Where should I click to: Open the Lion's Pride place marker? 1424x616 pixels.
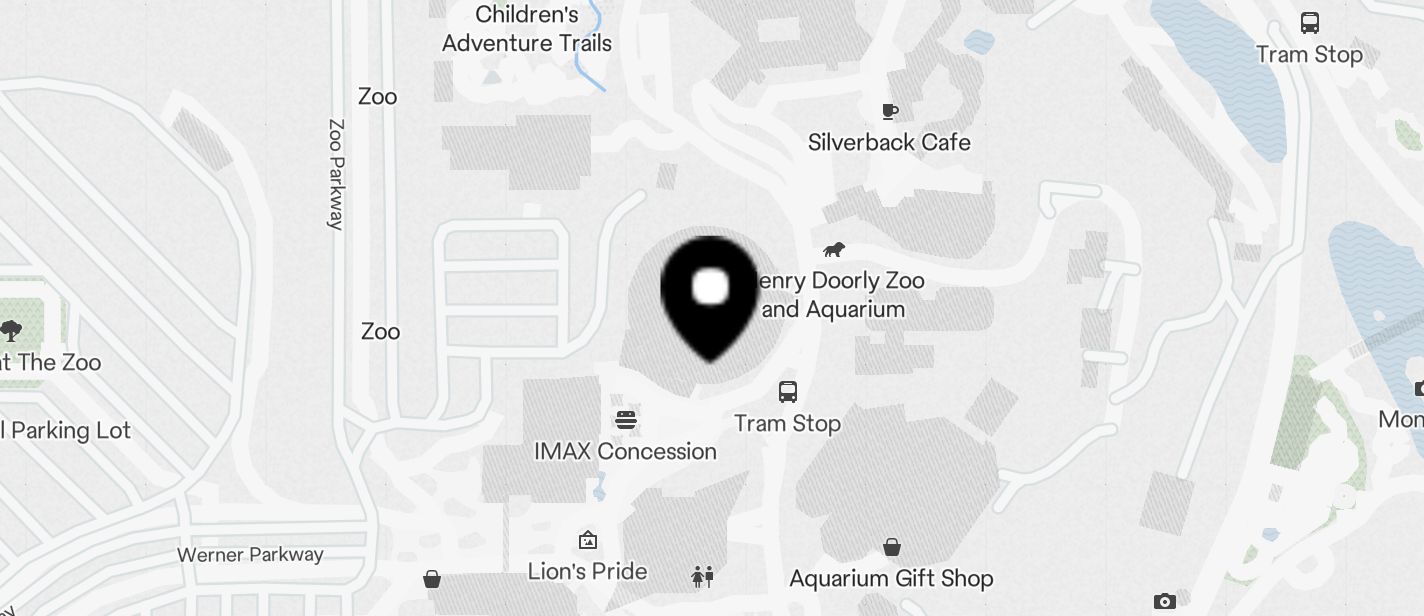[588, 541]
